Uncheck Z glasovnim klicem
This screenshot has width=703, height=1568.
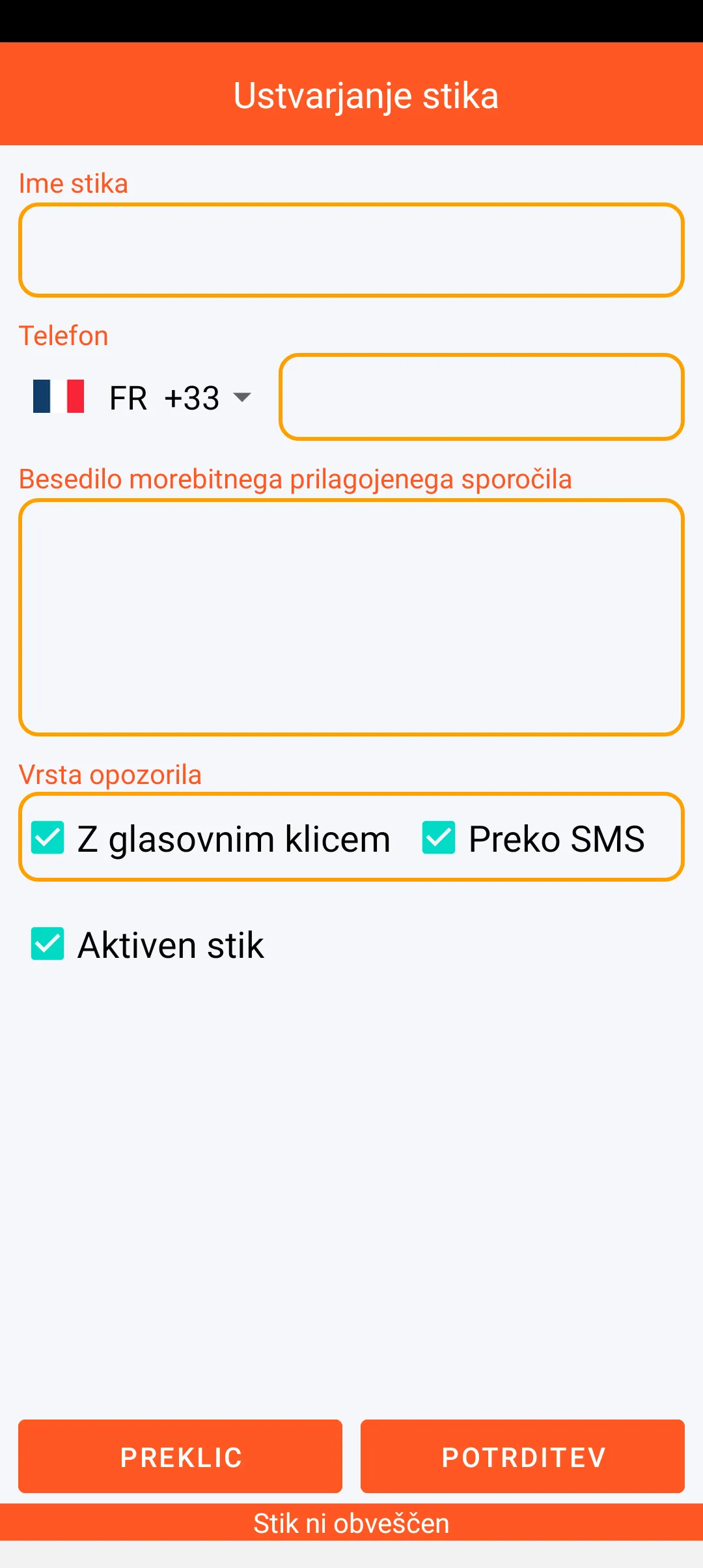48,837
